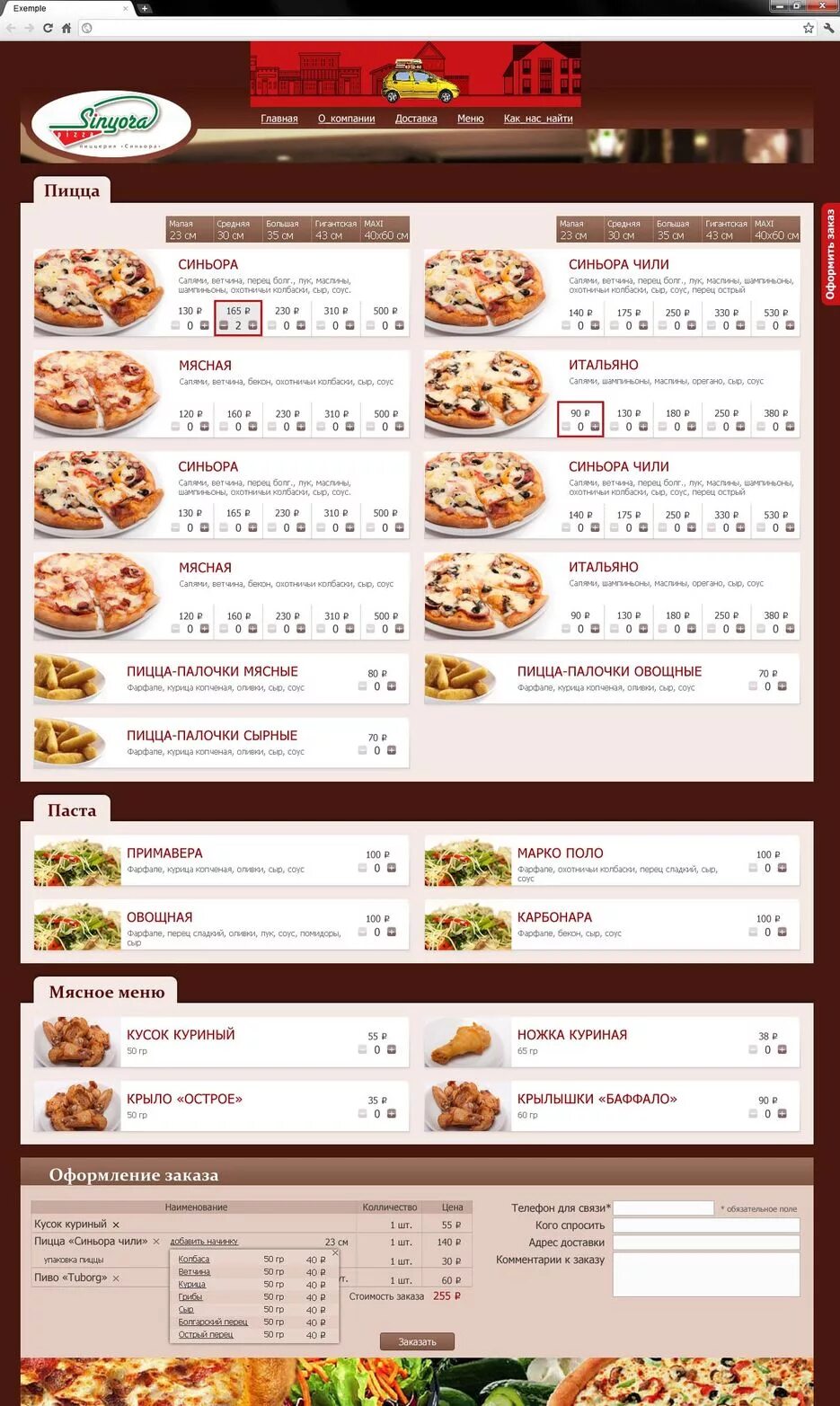Open the Оформить заказ side tab
Viewport: 840px width, 1406px height.
pyautogui.click(x=830, y=254)
